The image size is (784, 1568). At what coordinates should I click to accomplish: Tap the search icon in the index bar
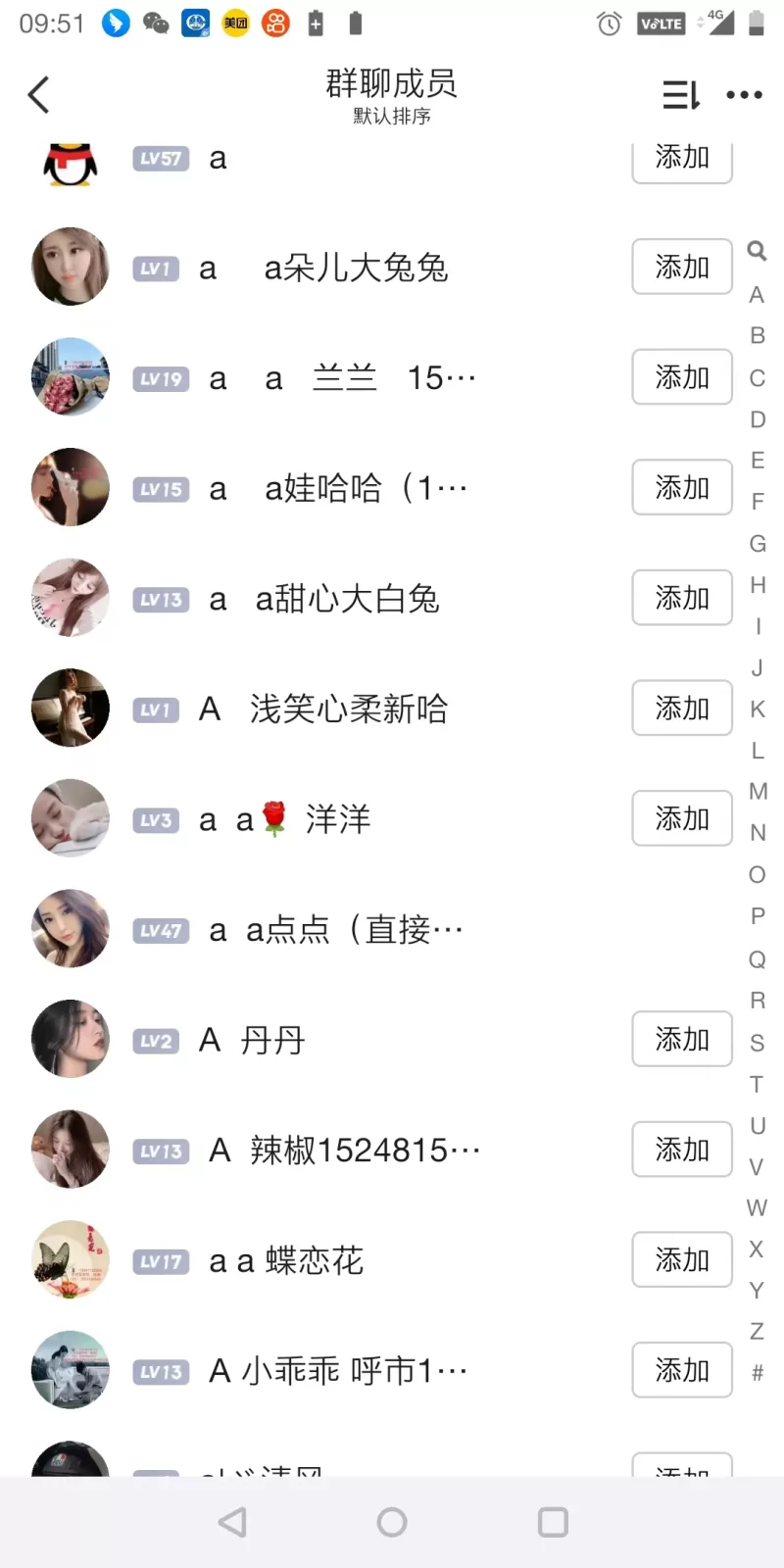[x=757, y=251]
